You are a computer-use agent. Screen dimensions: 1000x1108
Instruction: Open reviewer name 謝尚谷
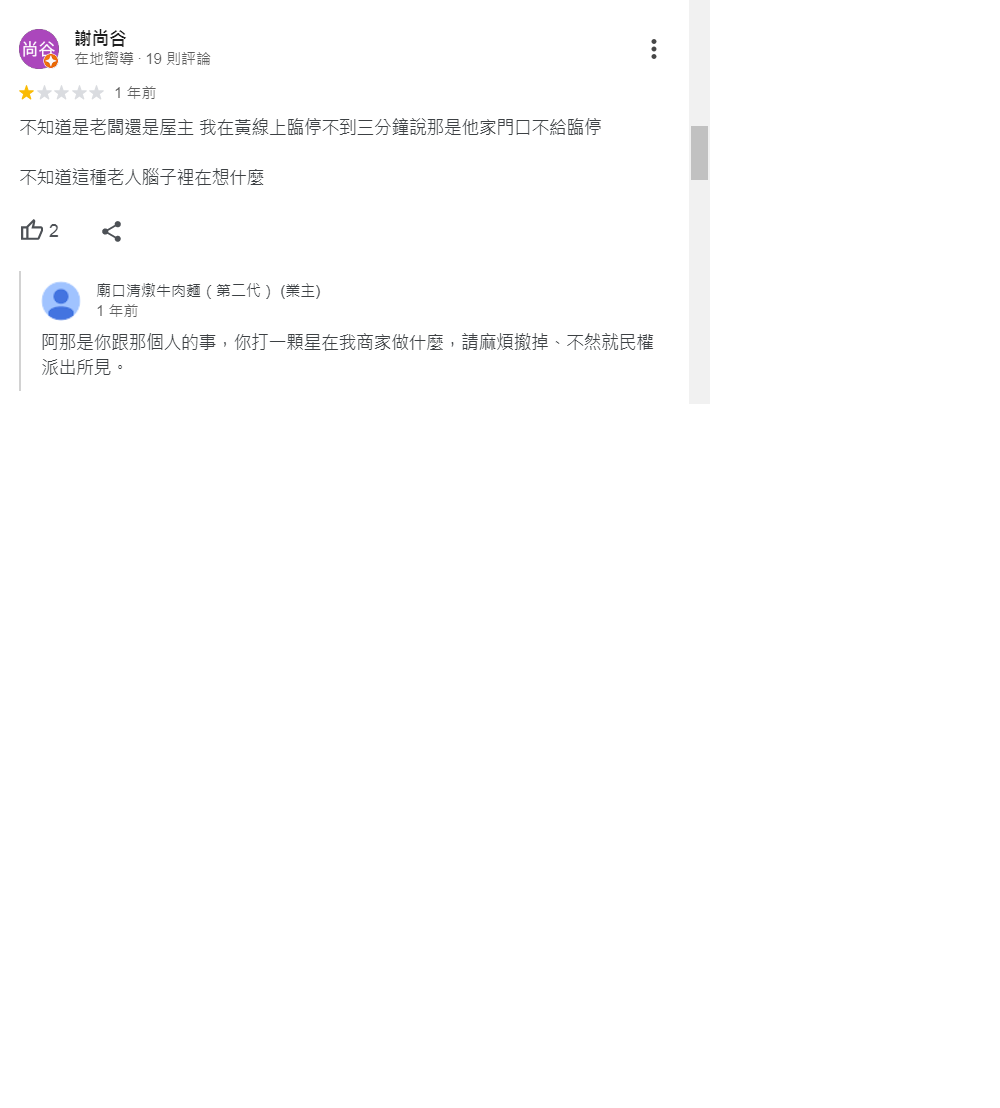(101, 39)
